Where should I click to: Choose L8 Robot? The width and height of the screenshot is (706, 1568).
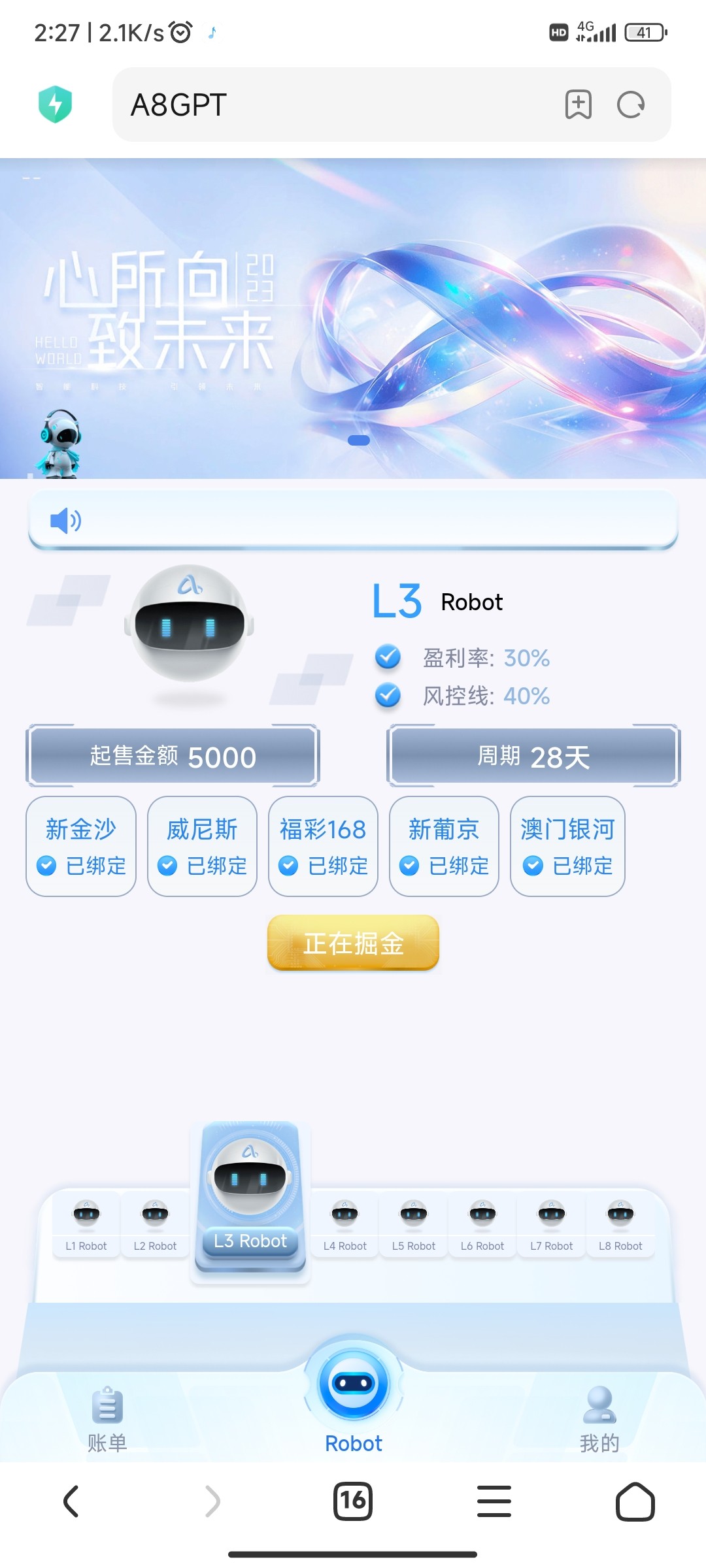tap(620, 1225)
